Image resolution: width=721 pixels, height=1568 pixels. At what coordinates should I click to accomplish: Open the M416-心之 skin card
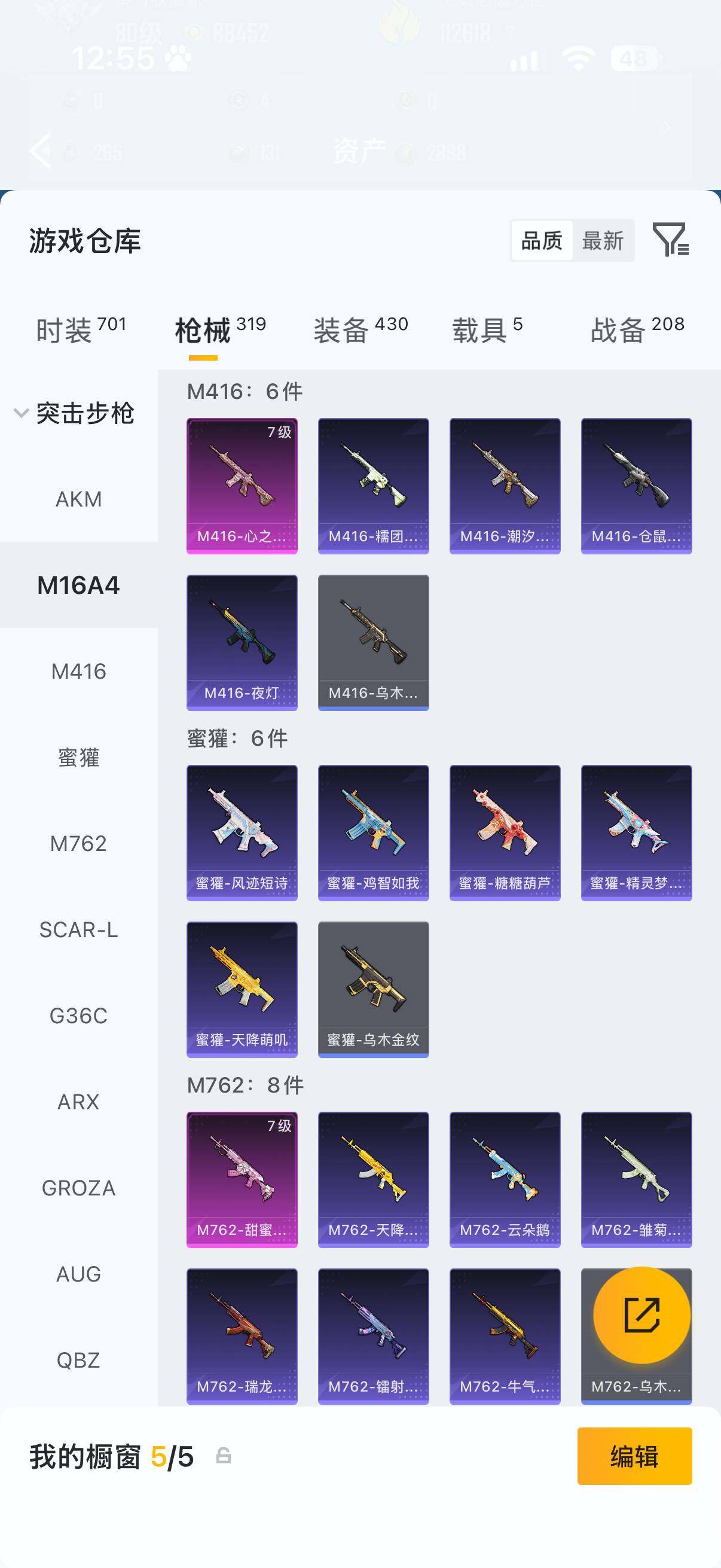coord(242,486)
